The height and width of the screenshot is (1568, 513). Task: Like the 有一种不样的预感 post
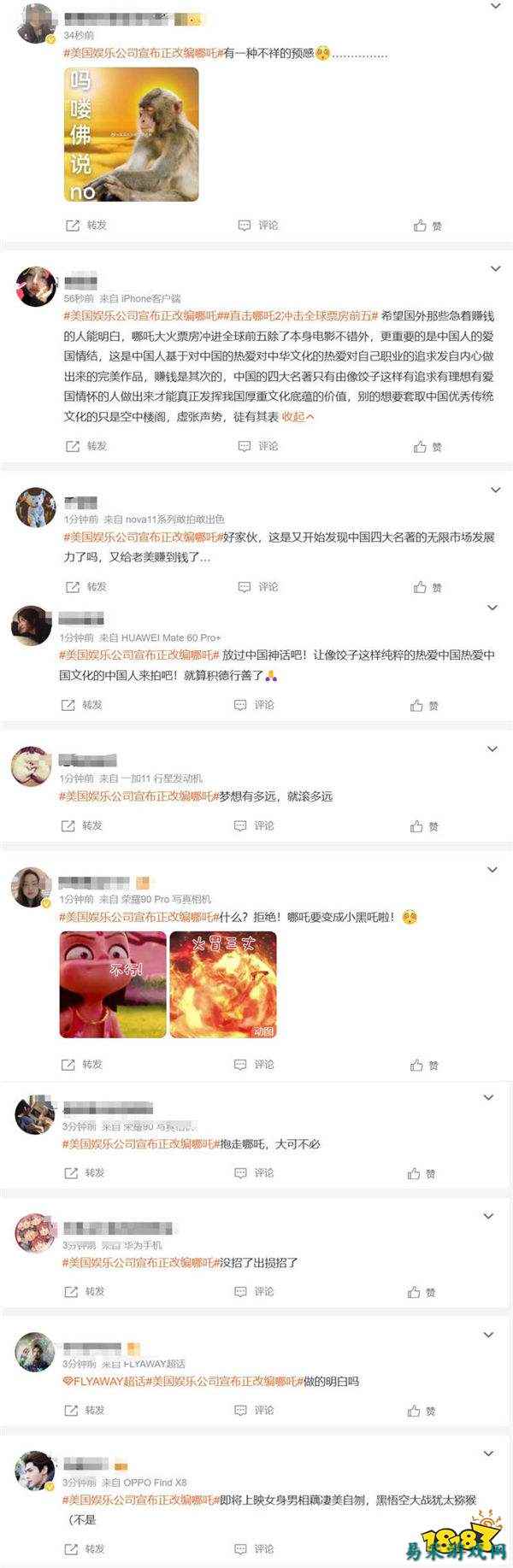(x=427, y=226)
